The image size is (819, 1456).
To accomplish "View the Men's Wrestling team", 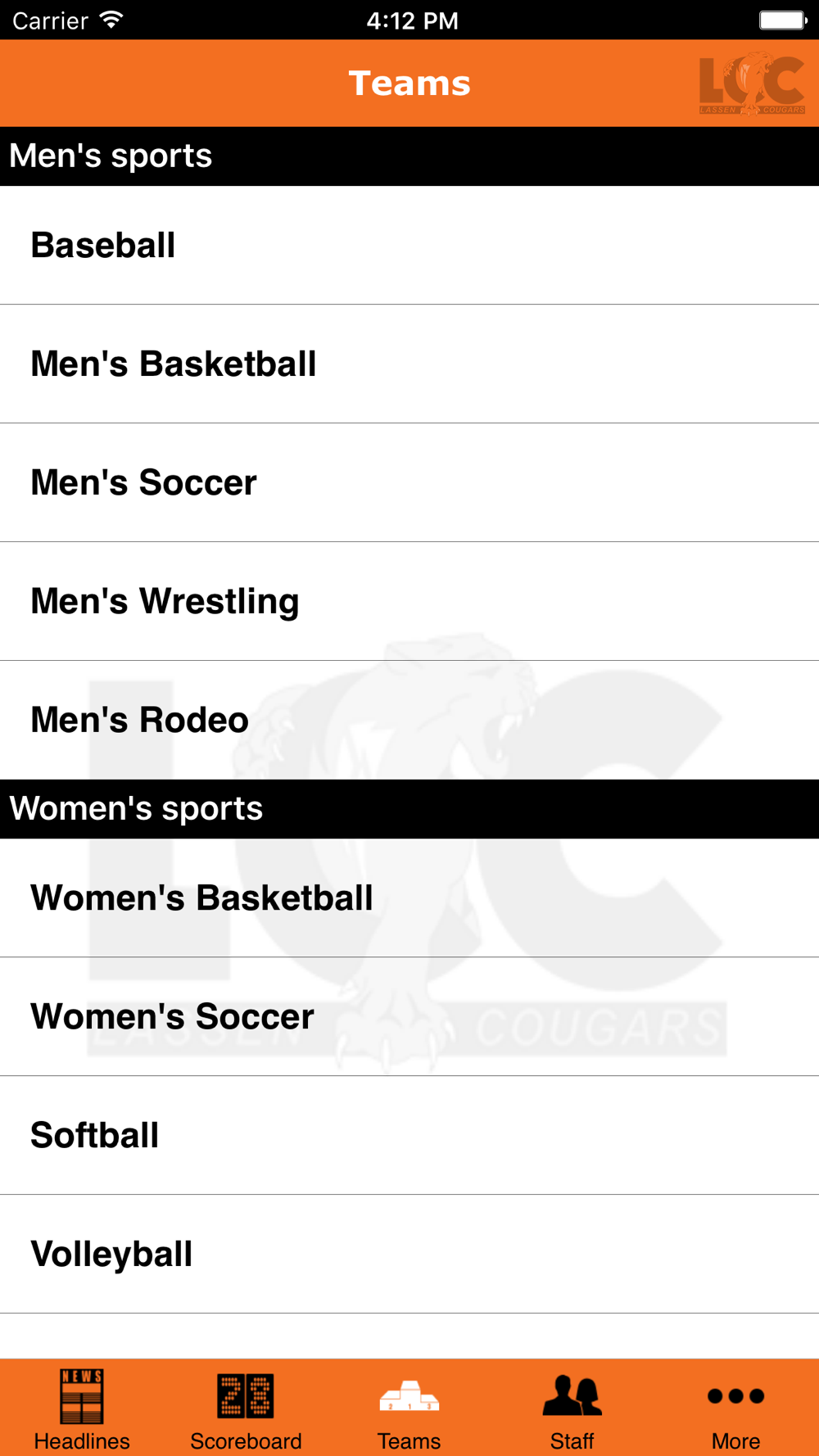I will (x=409, y=601).
